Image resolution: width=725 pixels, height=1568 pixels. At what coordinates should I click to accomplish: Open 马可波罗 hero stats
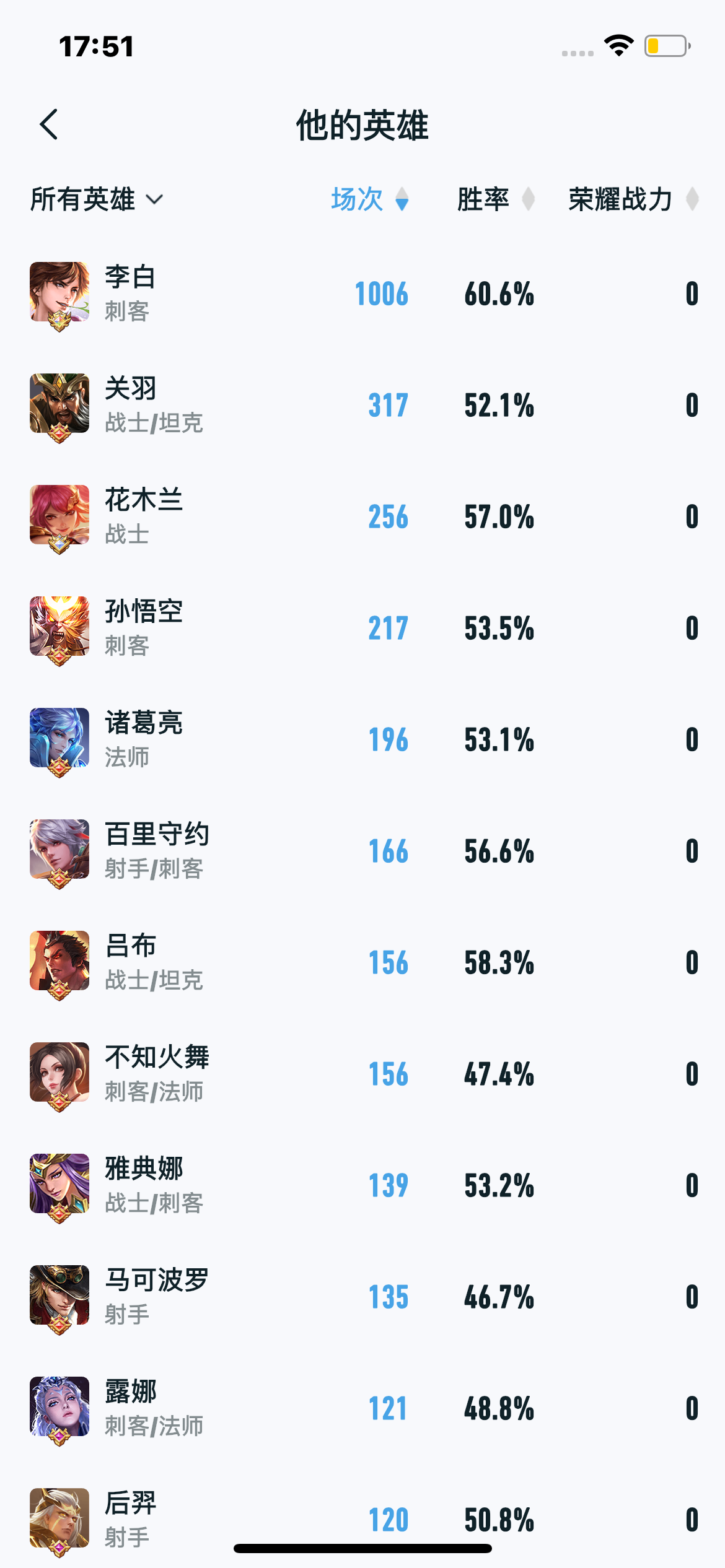click(x=362, y=1297)
